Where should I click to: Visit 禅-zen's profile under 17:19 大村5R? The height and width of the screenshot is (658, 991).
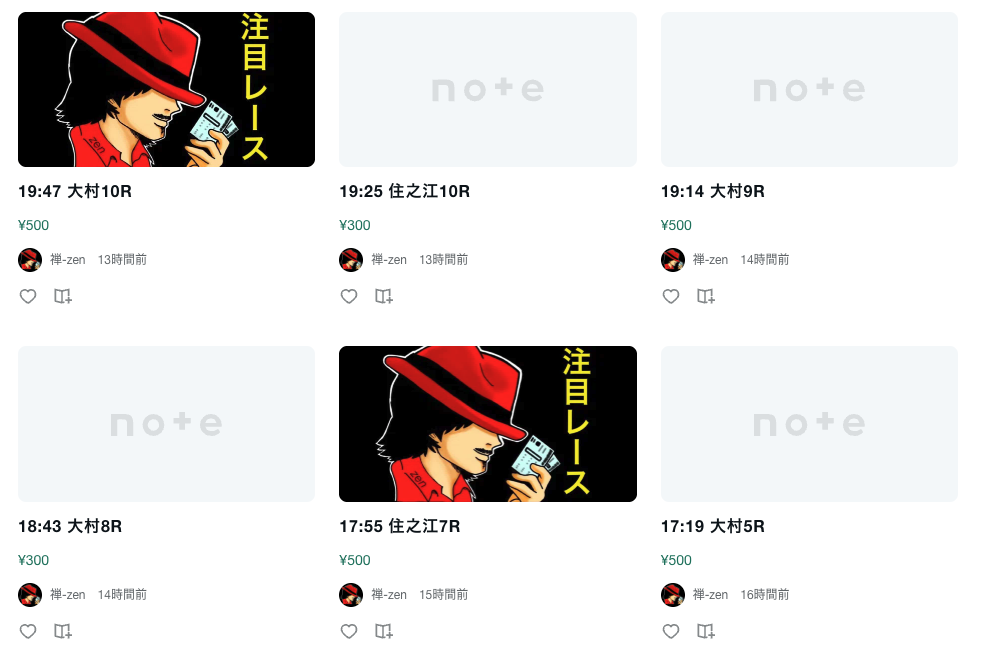710,595
